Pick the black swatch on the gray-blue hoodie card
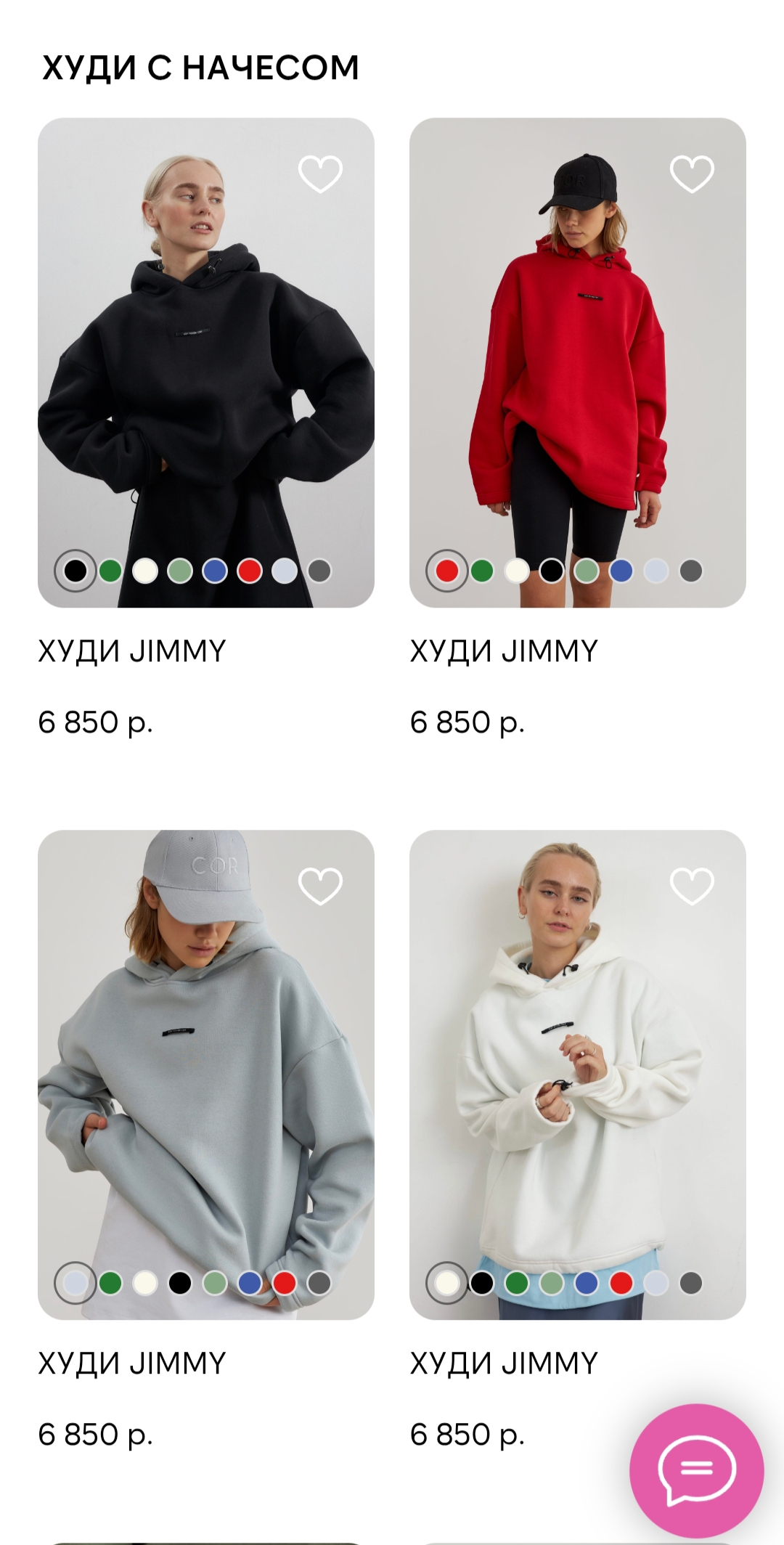 click(180, 1284)
